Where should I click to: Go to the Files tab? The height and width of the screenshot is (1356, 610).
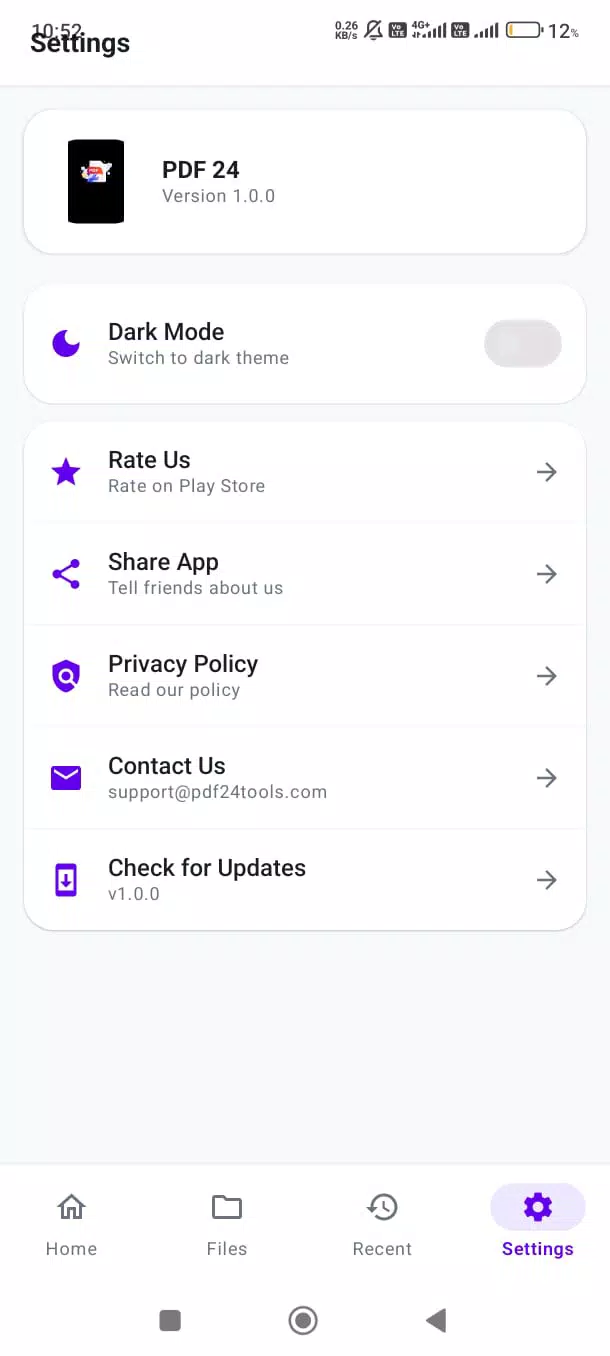[x=227, y=1224]
